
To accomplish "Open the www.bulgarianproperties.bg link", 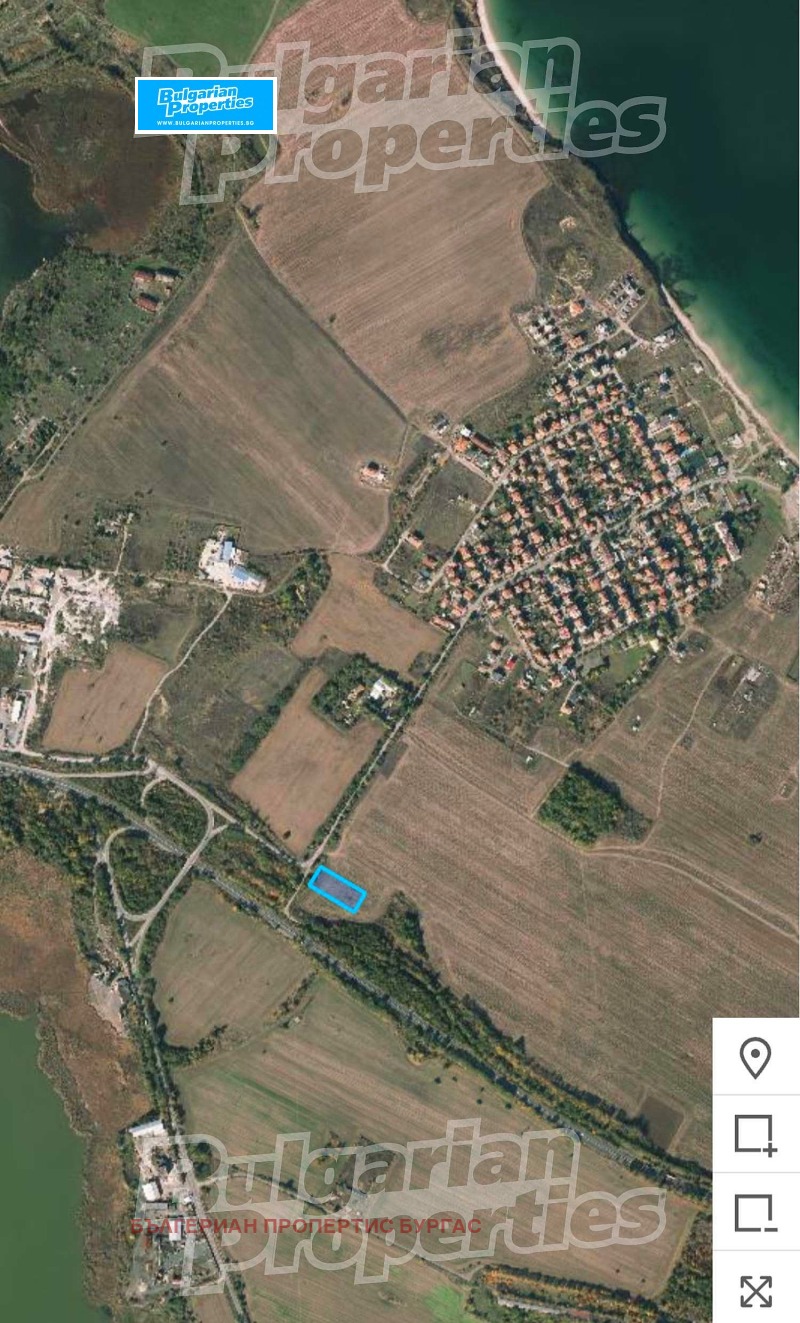I will pos(205,122).
